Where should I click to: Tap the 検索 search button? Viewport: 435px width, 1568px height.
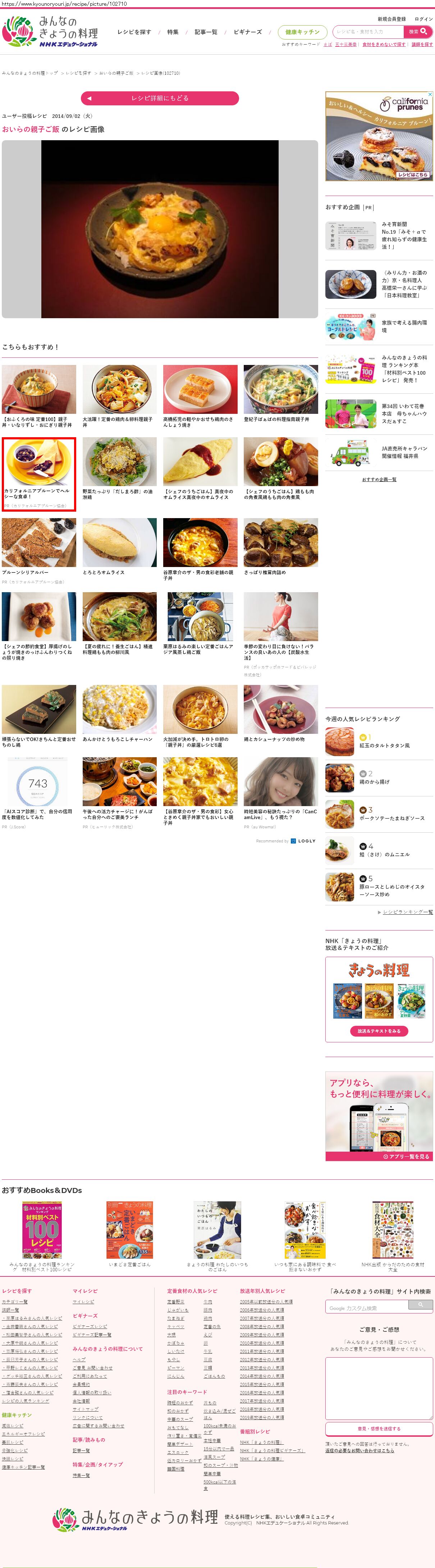[x=418, y=32]
